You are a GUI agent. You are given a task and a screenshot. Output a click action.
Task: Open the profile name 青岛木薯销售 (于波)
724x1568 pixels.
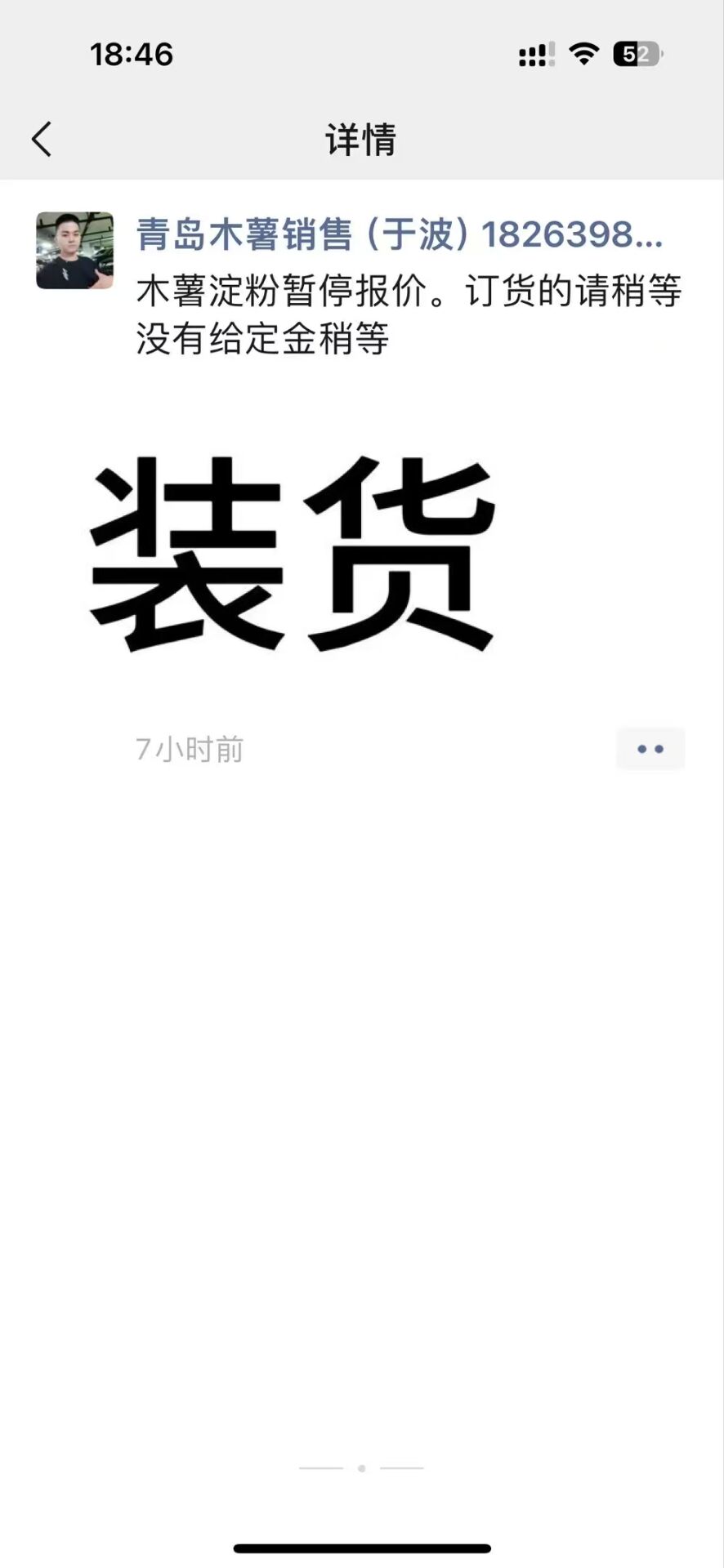pyautogui.click(x=400, y=234)
